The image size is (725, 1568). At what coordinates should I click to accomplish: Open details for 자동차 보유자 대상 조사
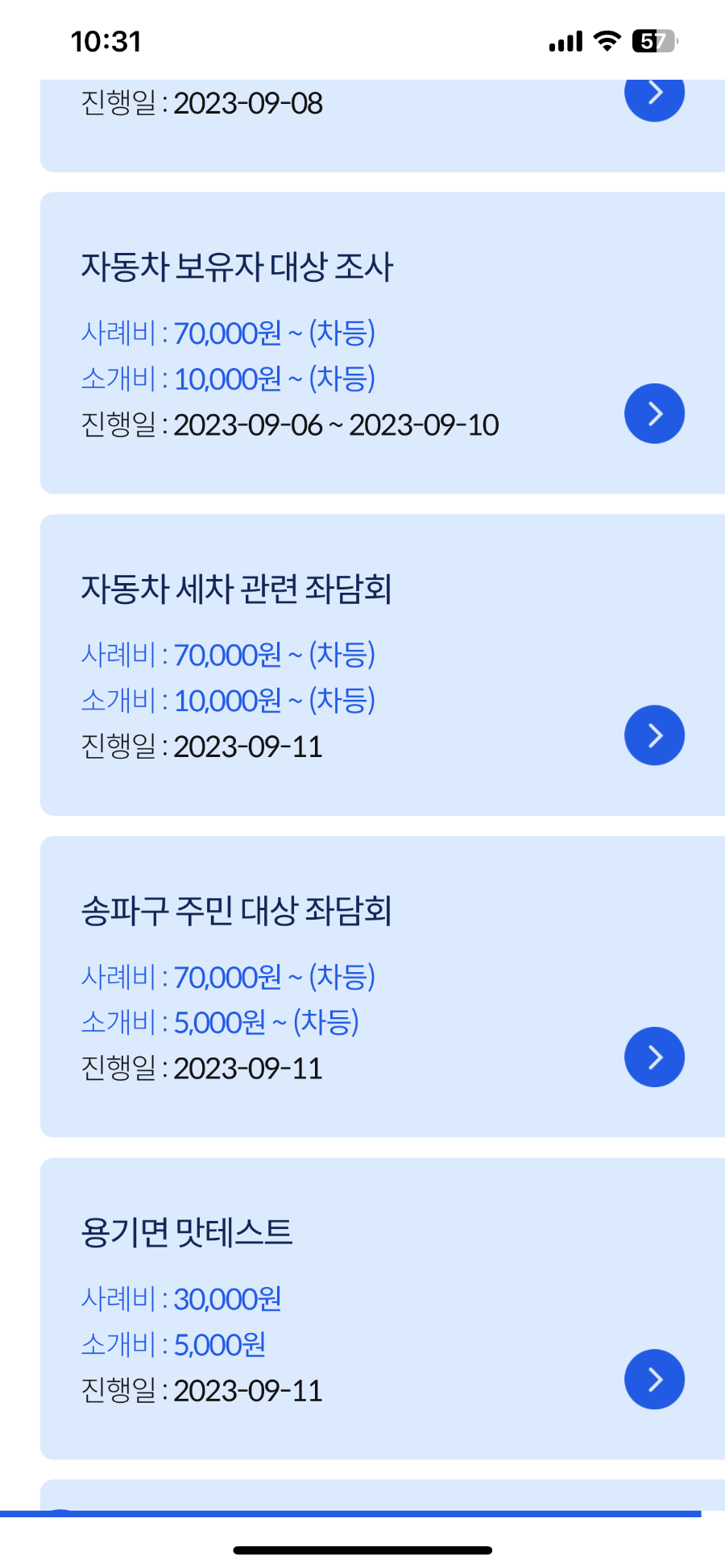click(654, 413)
